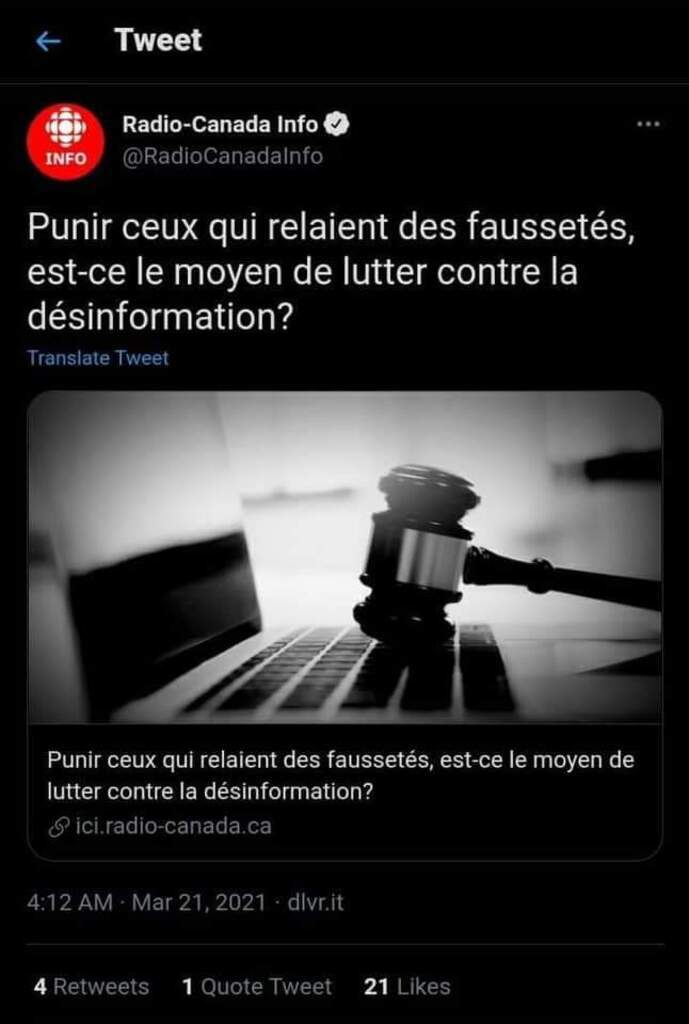Open the ici.radio-canada.ca article card
Viewport: 689px width, 1024px height.
click(344, 624)
